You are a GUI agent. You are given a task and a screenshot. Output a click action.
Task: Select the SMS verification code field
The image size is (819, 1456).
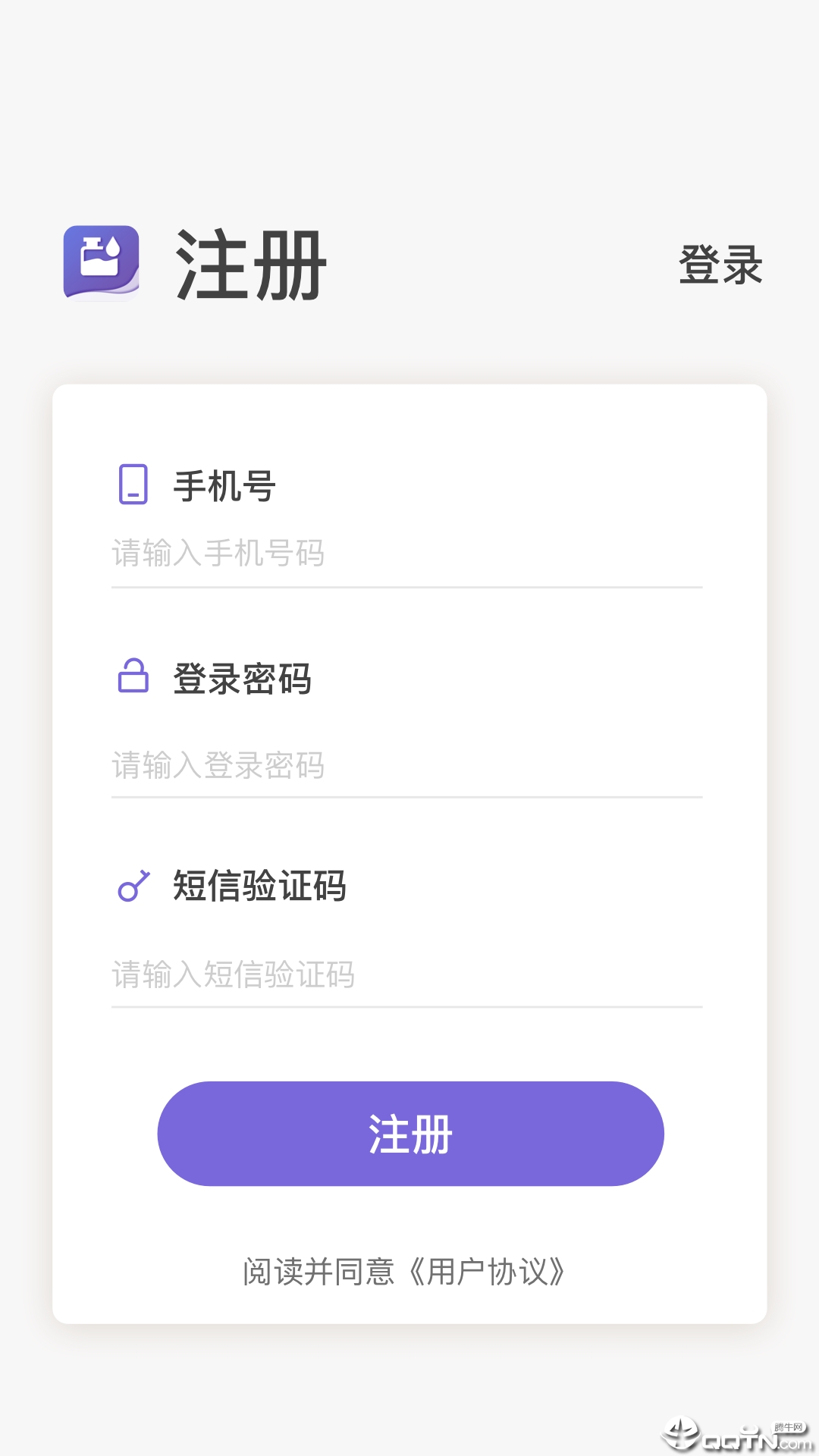(406, 974)
